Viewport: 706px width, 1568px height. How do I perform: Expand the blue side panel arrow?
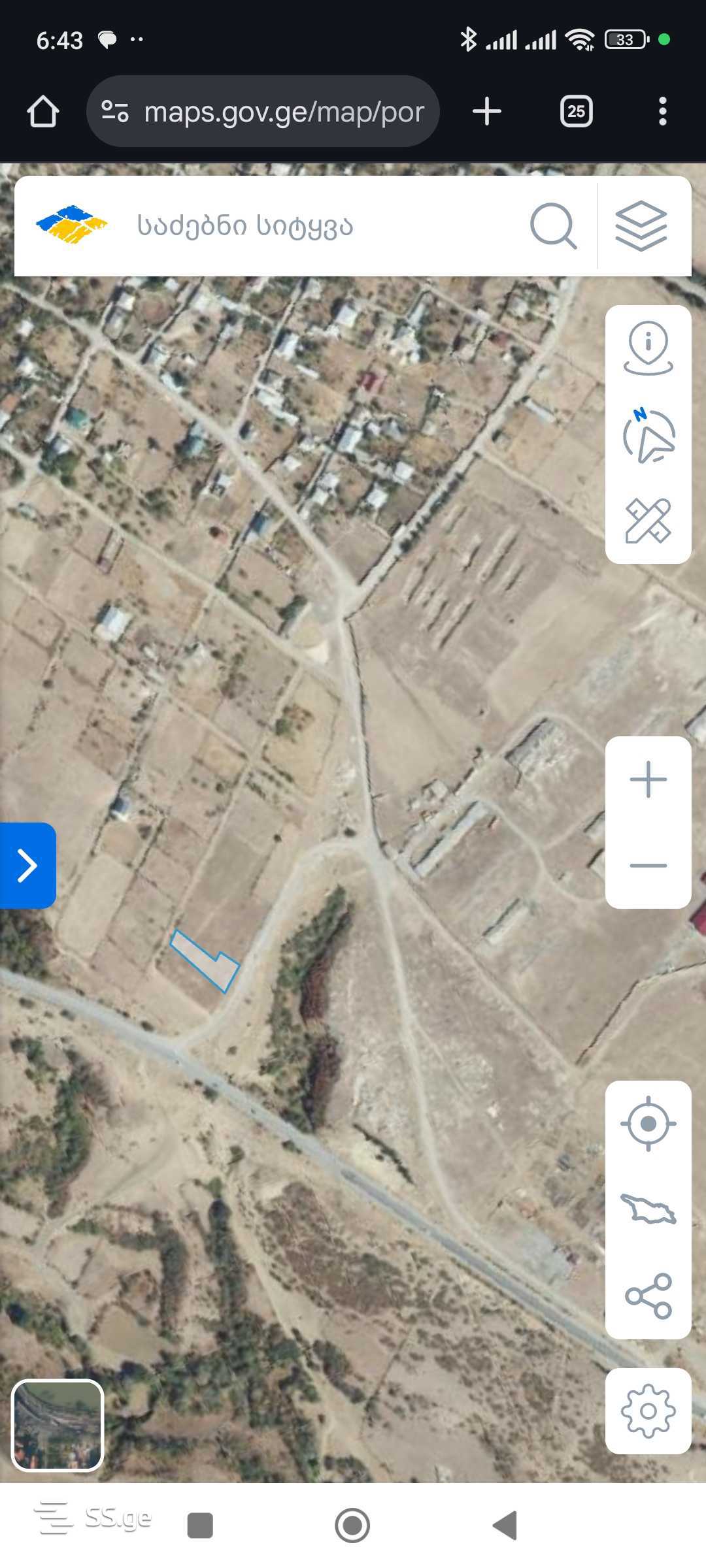pyautogui.click(x=27, y=866)
